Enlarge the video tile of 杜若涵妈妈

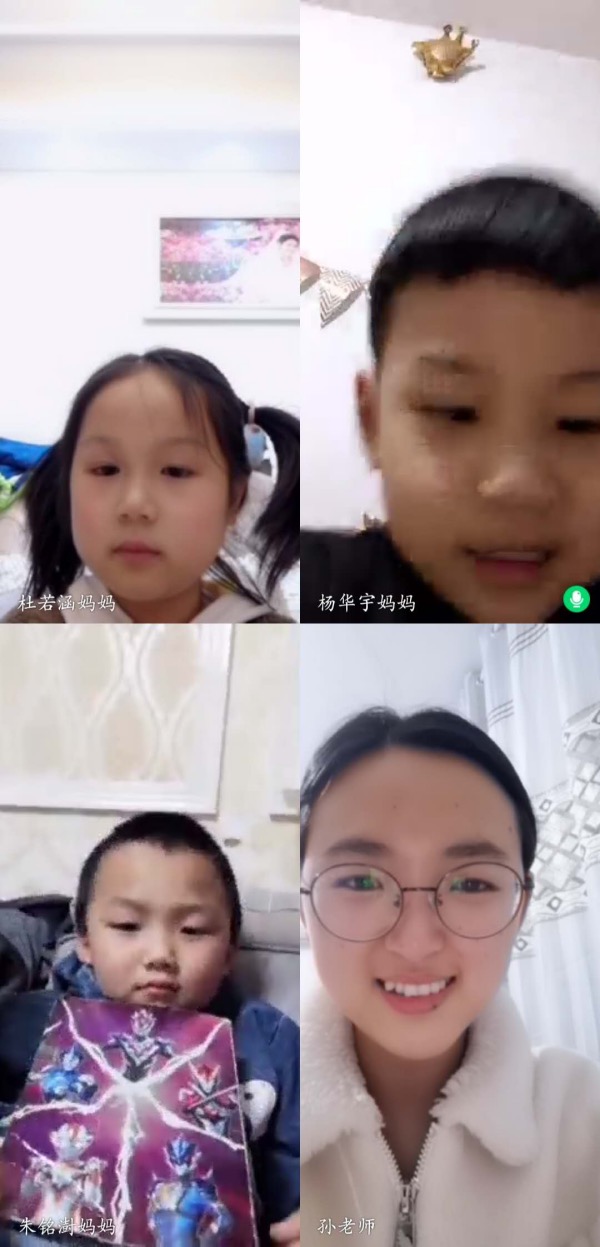(x=150, y=311)
